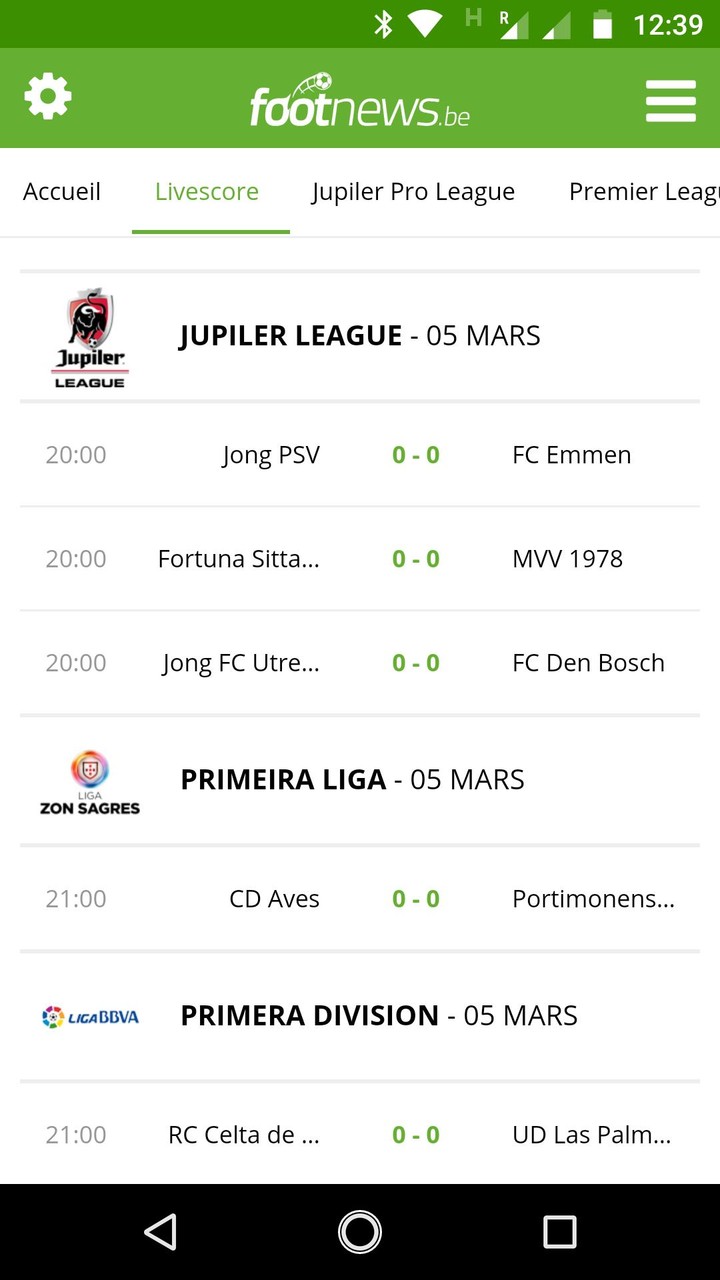Open the hamburger menu
Image resolution: width=720 pixels, height=1280 pixels.
point(670,100)
